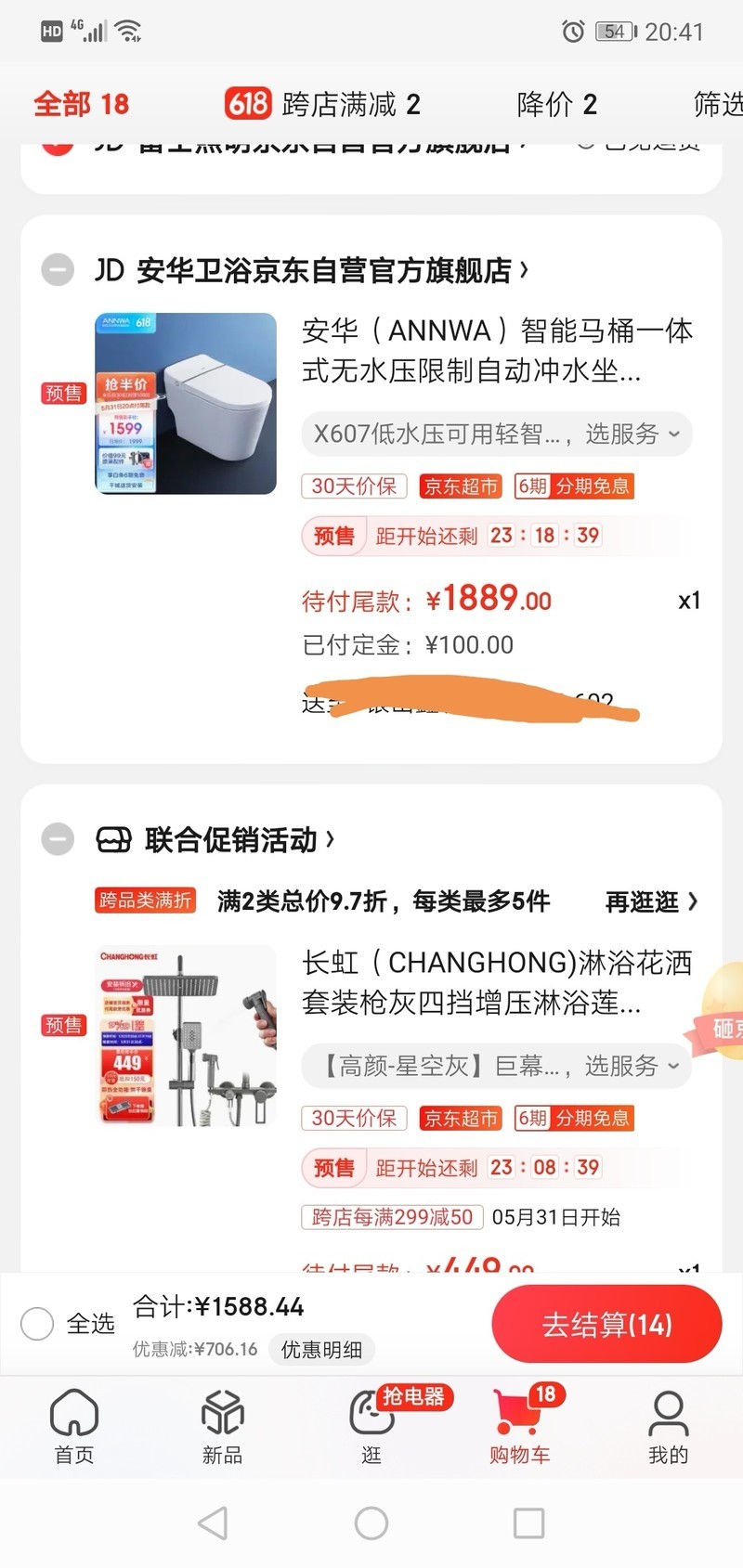Image resolution: width=743 pixels, height=1568 pixels.
Task: Open the CHANGHONG shower set product image
Action: click(187, 1035)
